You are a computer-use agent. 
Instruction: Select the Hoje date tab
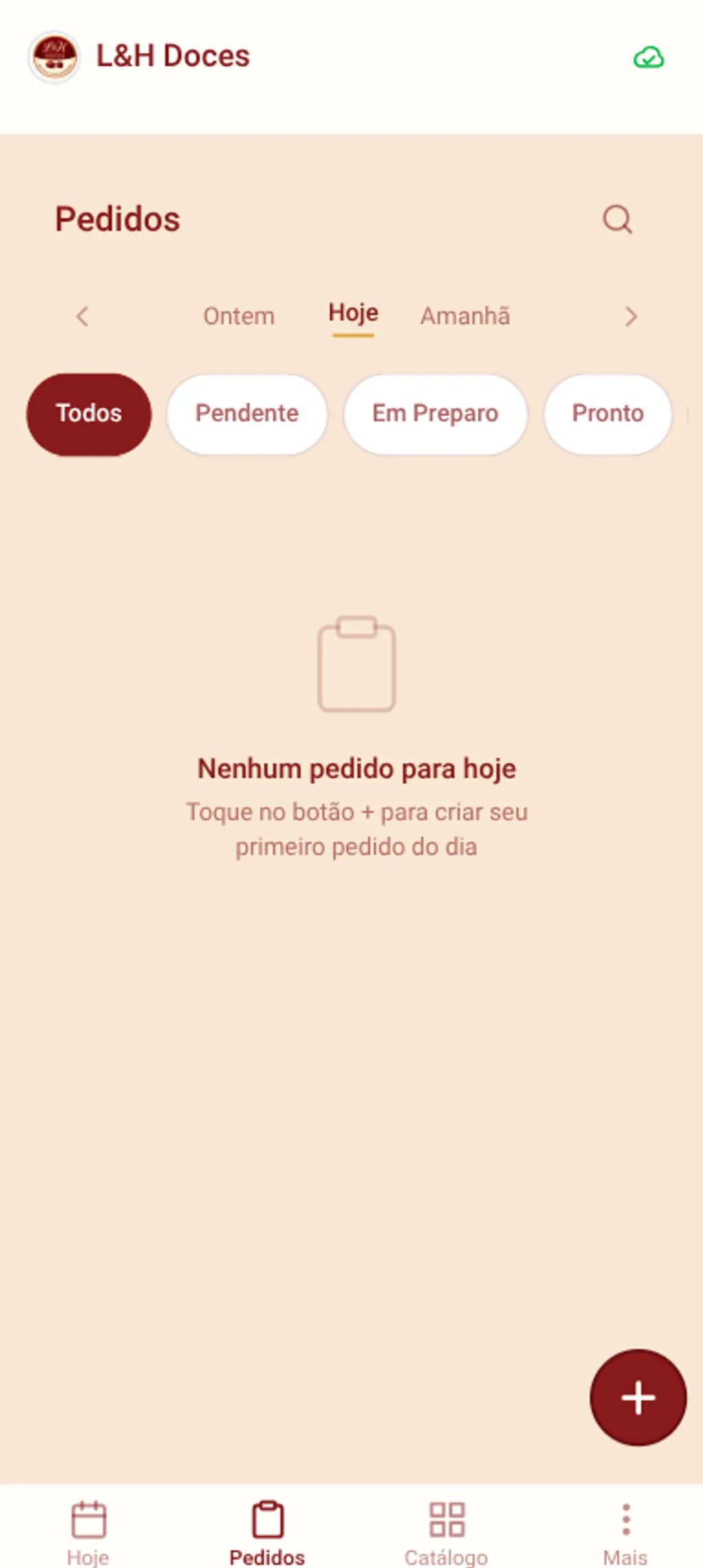(353, 313)
